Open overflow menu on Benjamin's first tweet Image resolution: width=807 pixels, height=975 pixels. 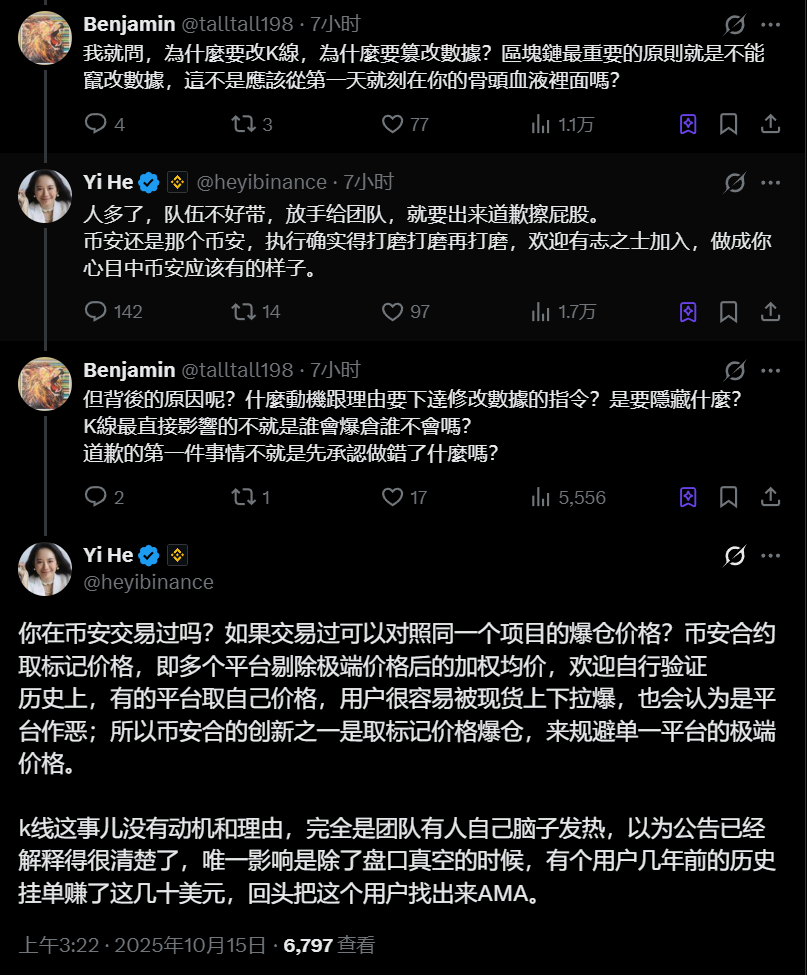(x=770, y=24)
